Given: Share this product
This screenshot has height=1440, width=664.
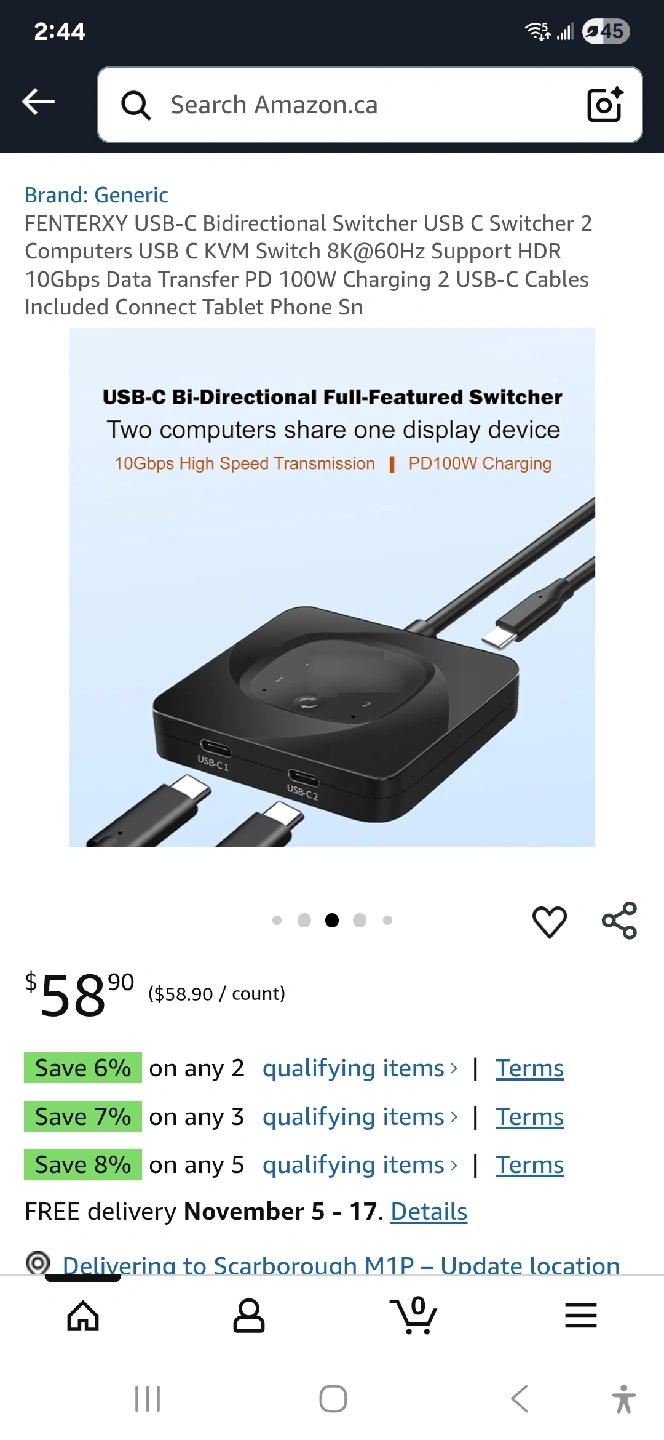Looking at the screenshot, I should tap(619, 921).
